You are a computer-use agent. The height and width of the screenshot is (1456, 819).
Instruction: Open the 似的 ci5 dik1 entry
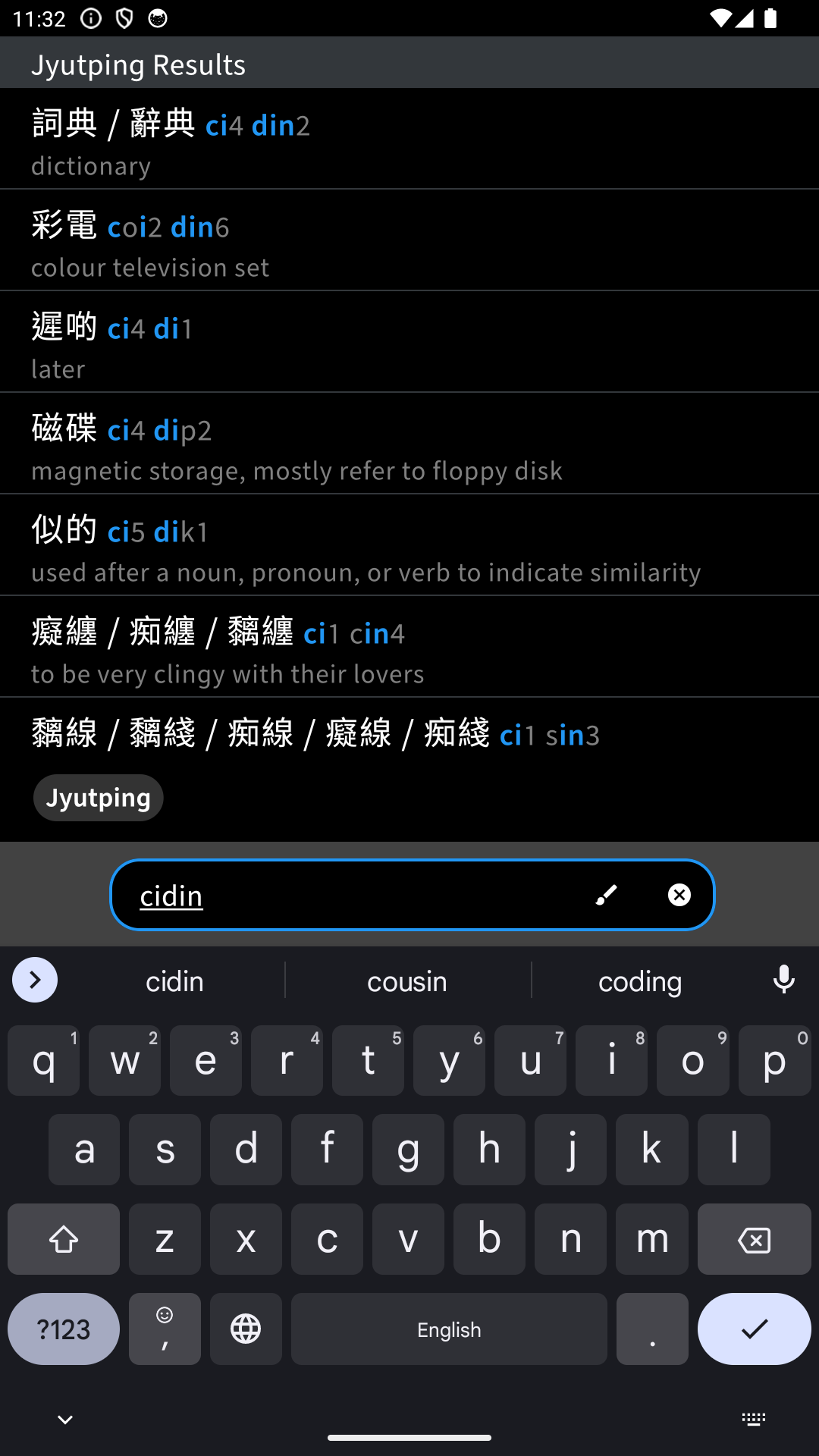click(x=409, y=545)
